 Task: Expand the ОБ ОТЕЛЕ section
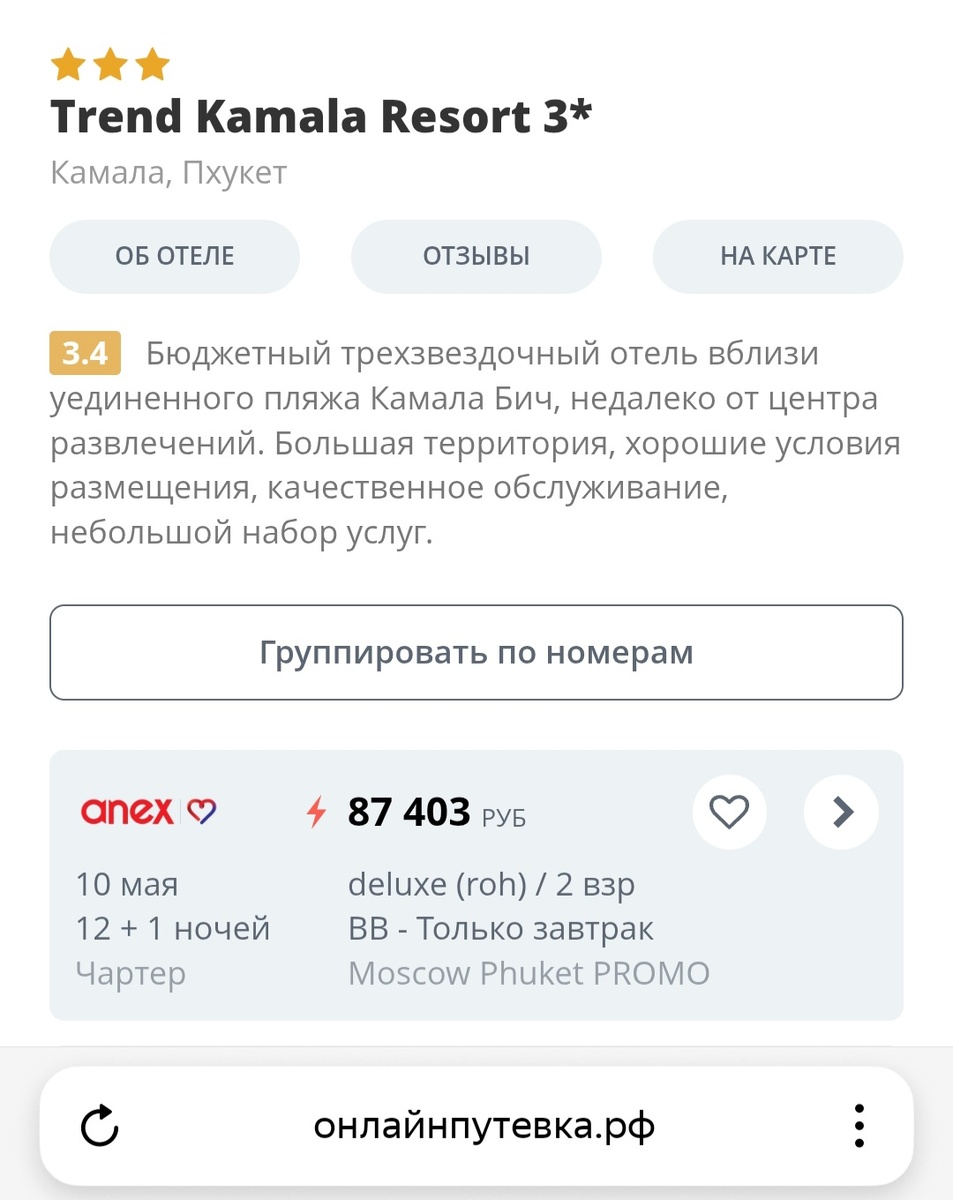(174, 256)
